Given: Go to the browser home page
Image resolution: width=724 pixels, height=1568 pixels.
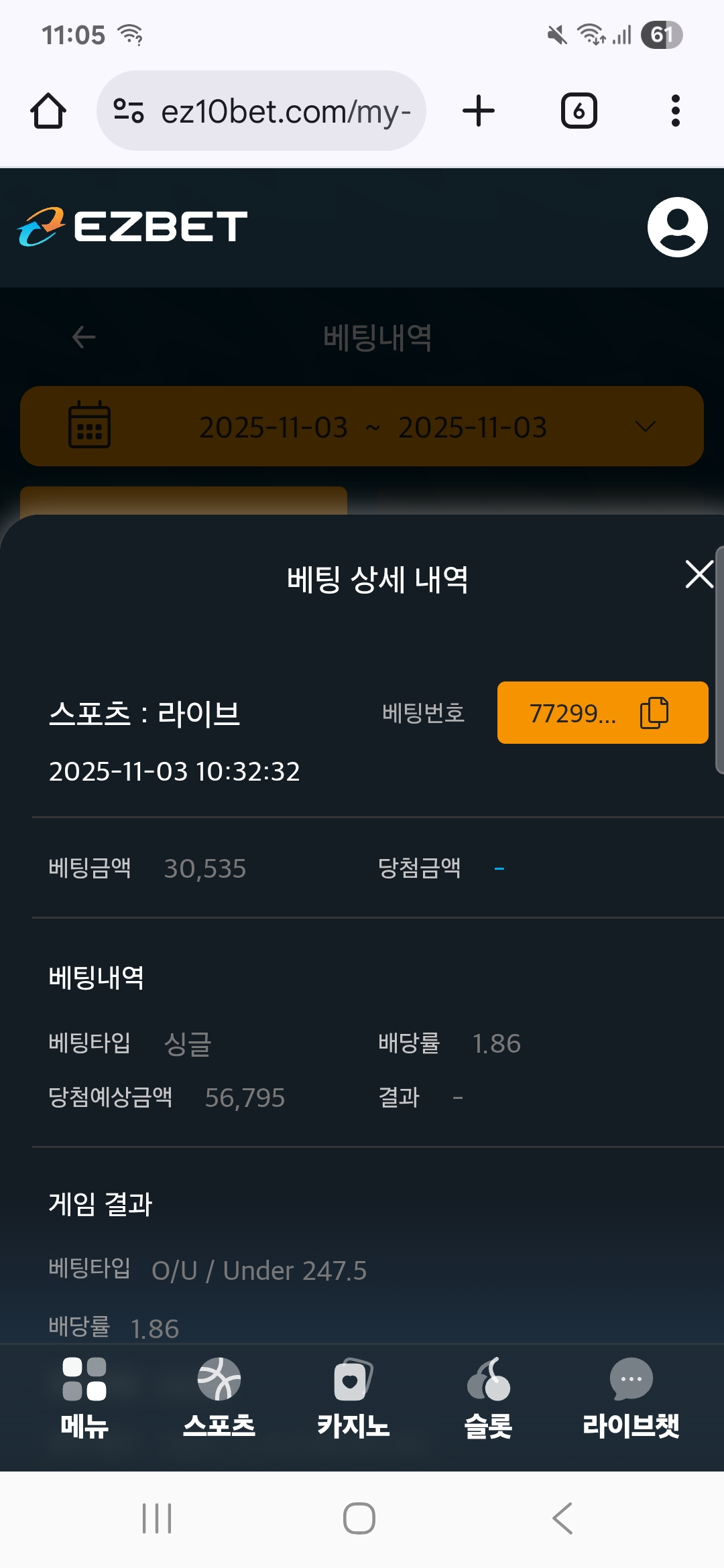Looking at the screenshot, I should [48, 111].
